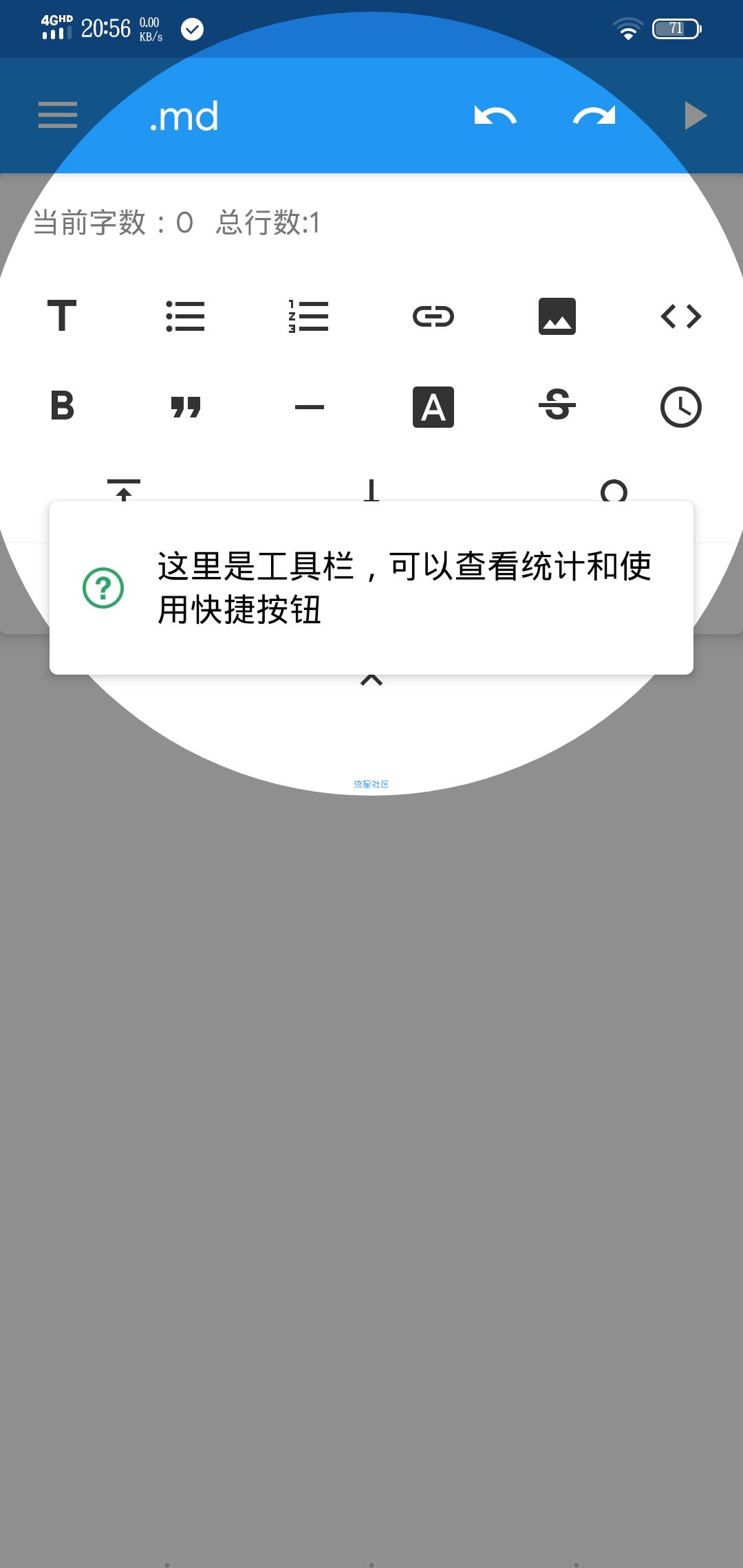Screen dimensions: 743x1568
Task: Tap the boxed A text icon
Action: point(433,406)
